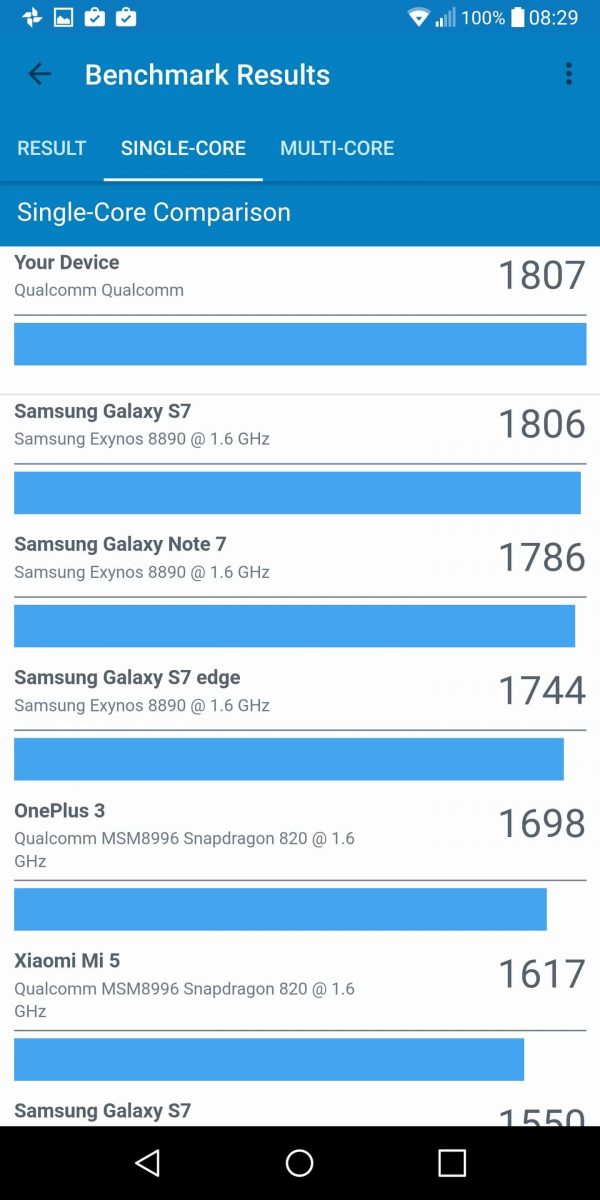Select the SINGLE-CORE tab

pyautogui.click(x=183, y=148)
